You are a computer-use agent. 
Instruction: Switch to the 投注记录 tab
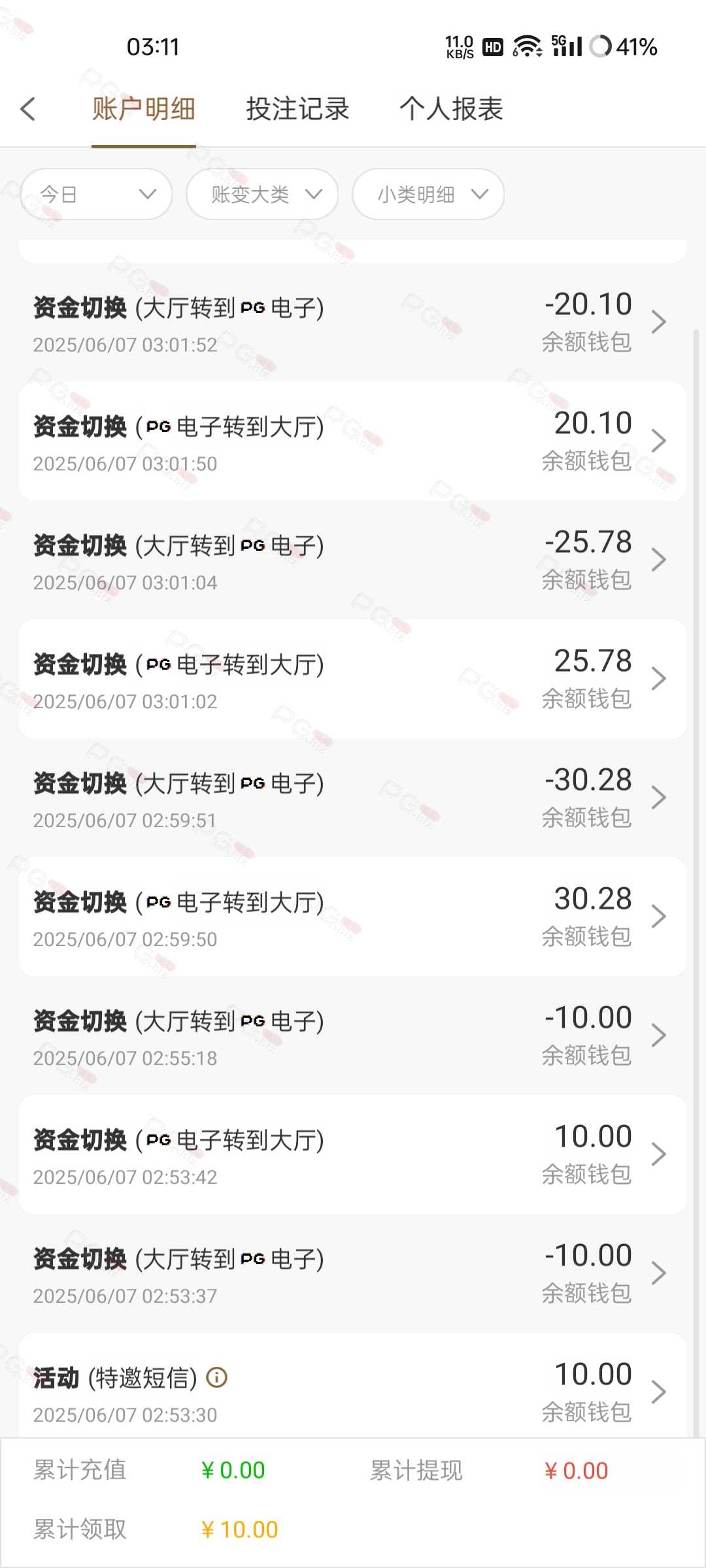297,109
